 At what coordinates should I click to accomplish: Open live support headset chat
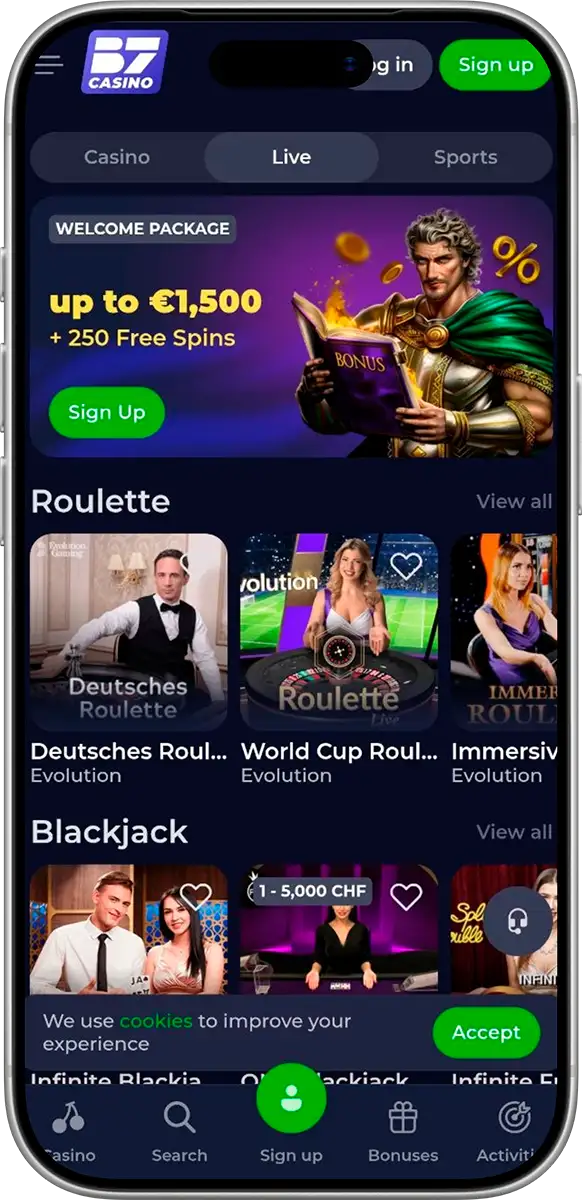pos(518,920)
